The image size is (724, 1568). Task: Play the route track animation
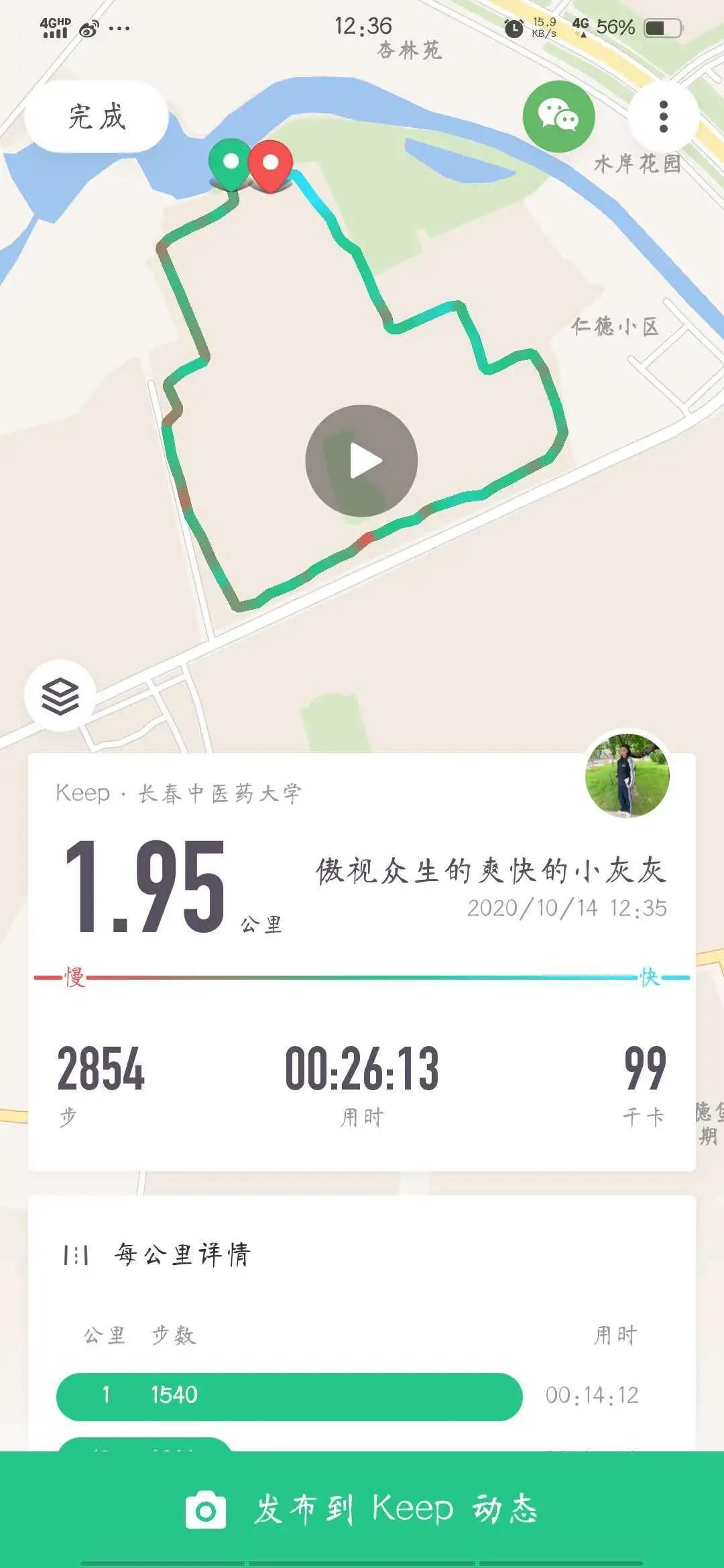(362, 461)
